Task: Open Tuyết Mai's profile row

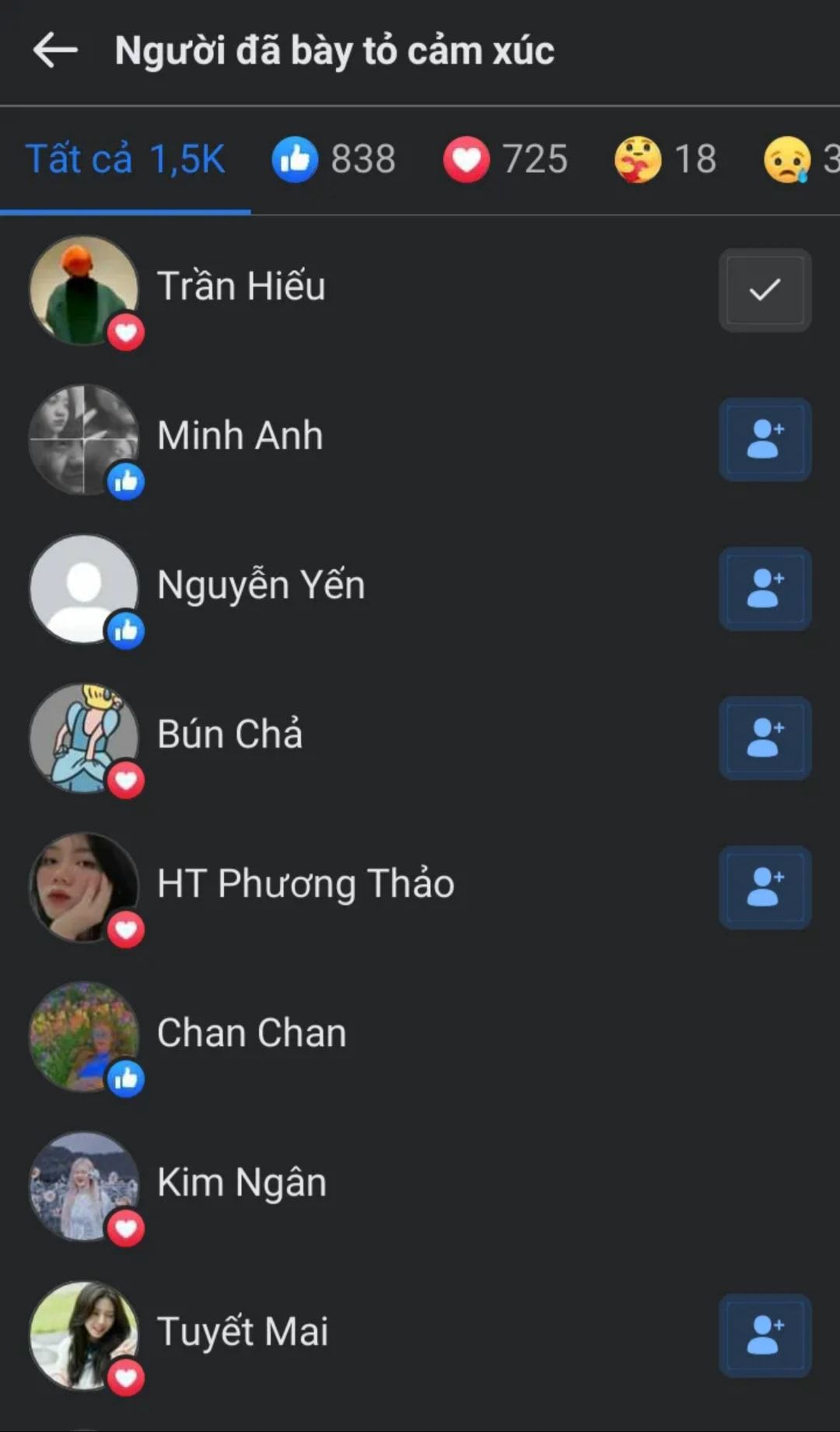Action: tap(242, 1332)
